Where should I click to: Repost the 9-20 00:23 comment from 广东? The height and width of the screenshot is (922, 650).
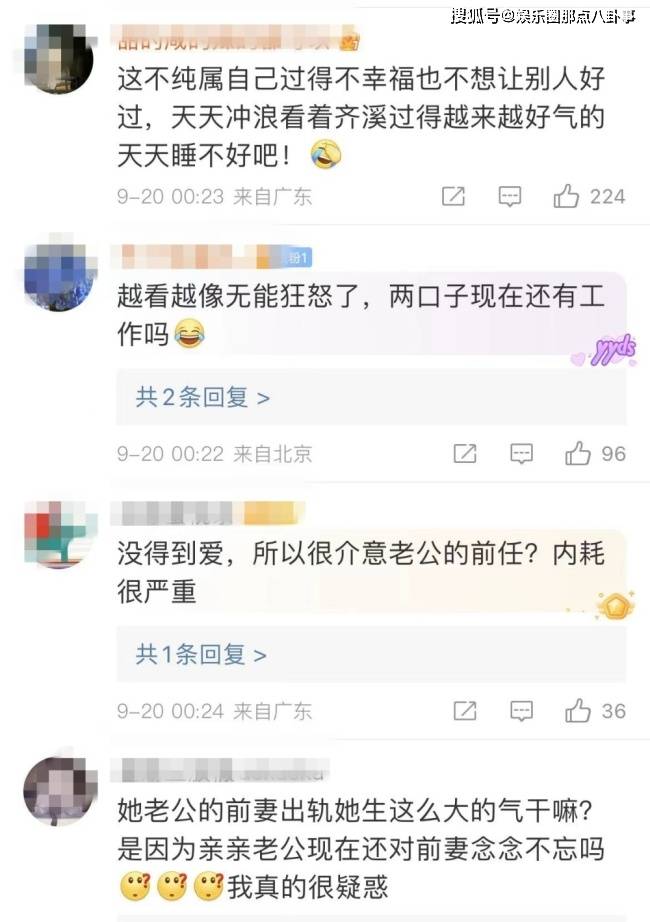coord(453,196)
